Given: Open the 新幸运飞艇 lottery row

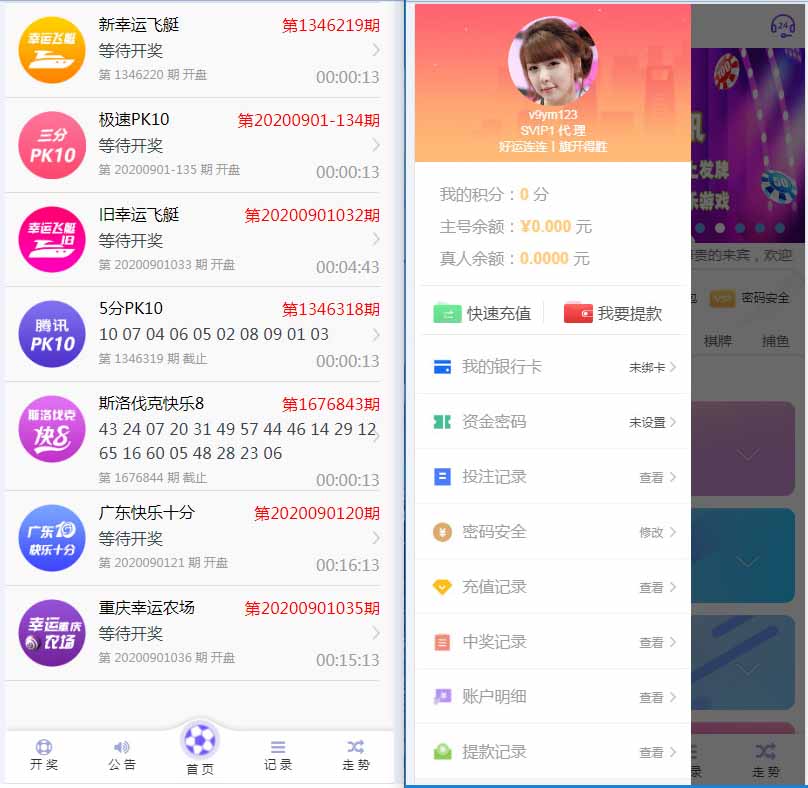Looking at the screenshot, I should pyautogui.click(x=200, y=50).
